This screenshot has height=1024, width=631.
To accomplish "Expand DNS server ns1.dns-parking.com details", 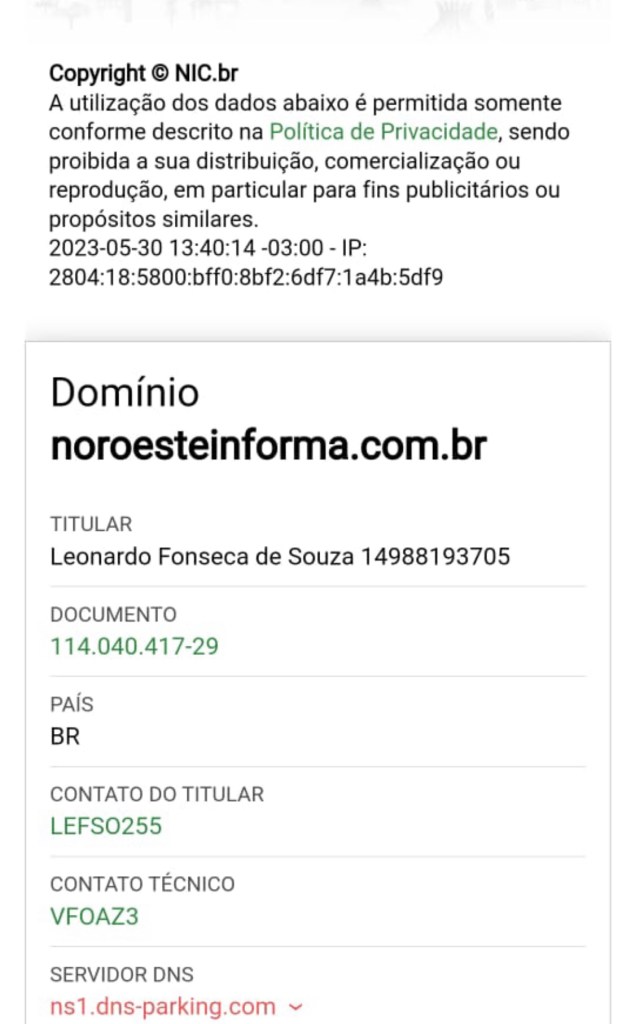I will [x=294, y=1007].
